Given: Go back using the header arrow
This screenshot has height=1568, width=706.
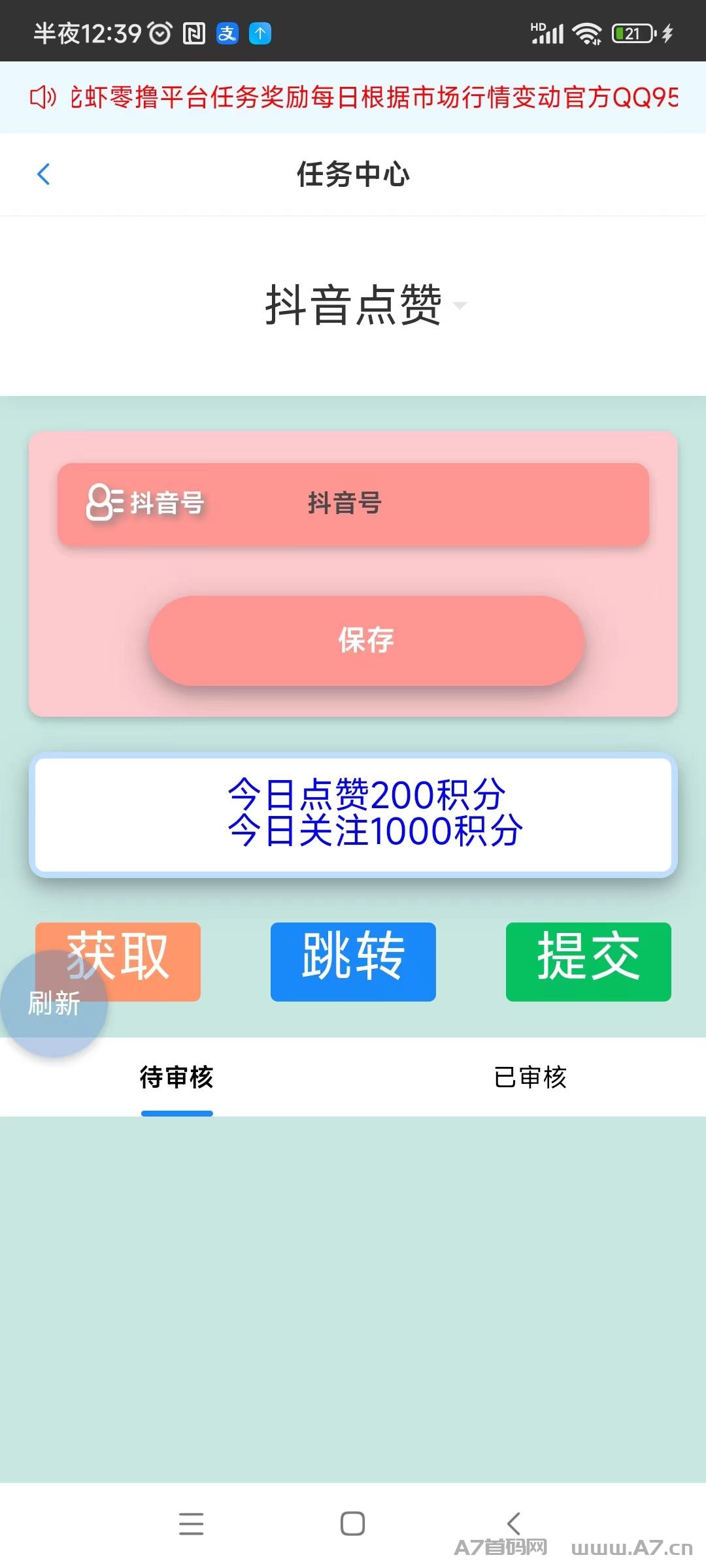Looking at the screenshot, I should pos(44,174).
